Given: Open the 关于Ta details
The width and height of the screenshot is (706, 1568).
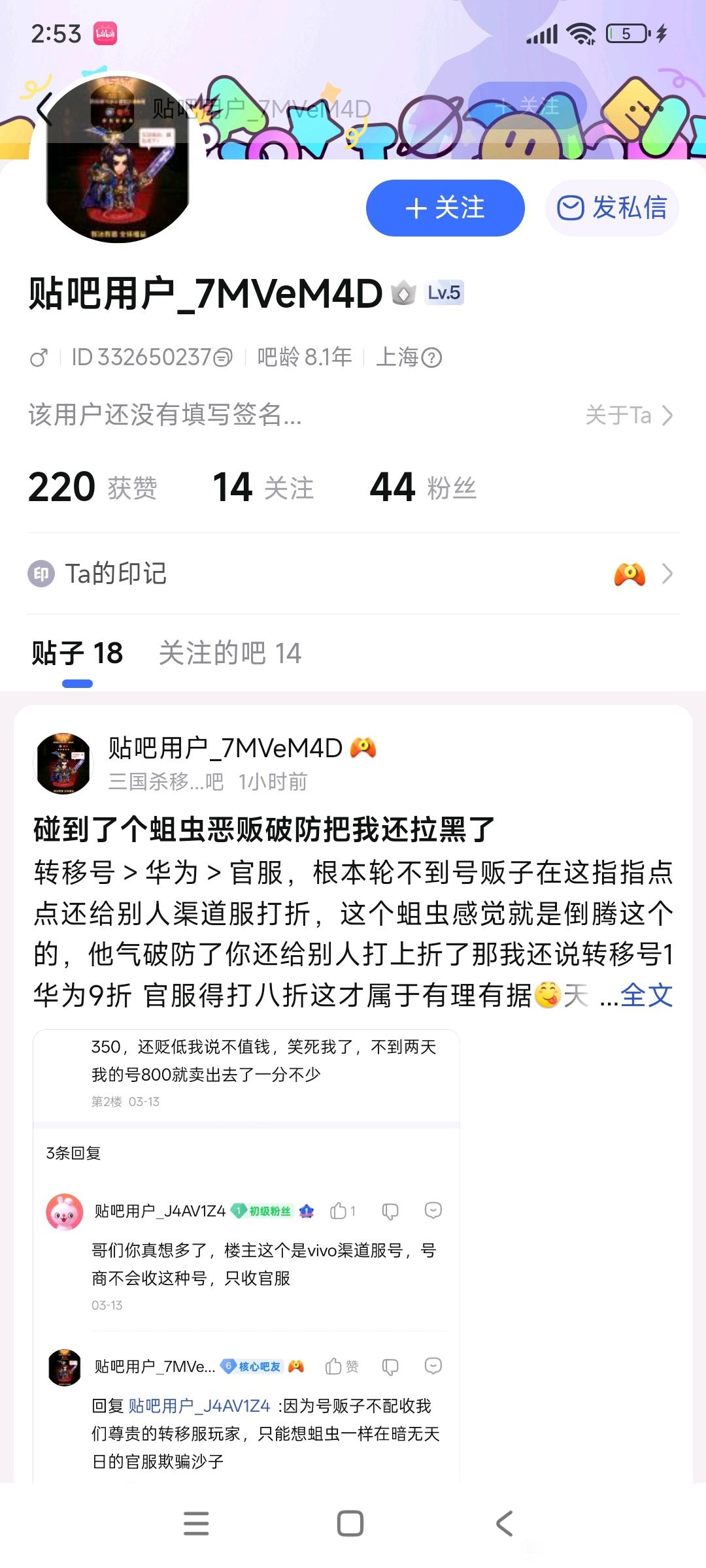Looking at the screenshot, I should click(628, 416).
